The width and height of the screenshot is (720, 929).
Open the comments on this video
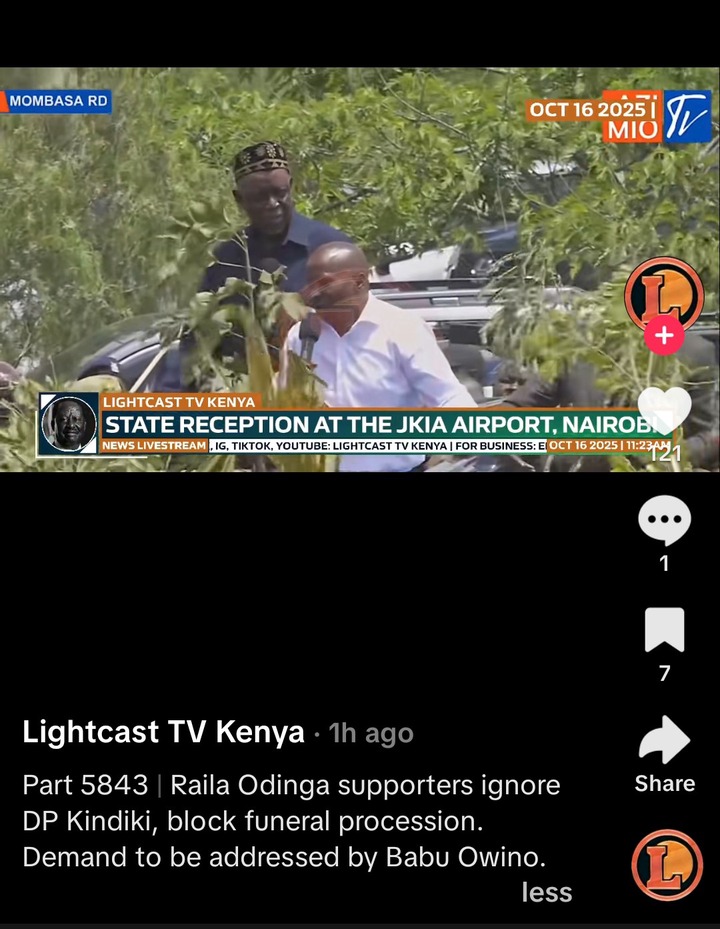tap(664, 521)
